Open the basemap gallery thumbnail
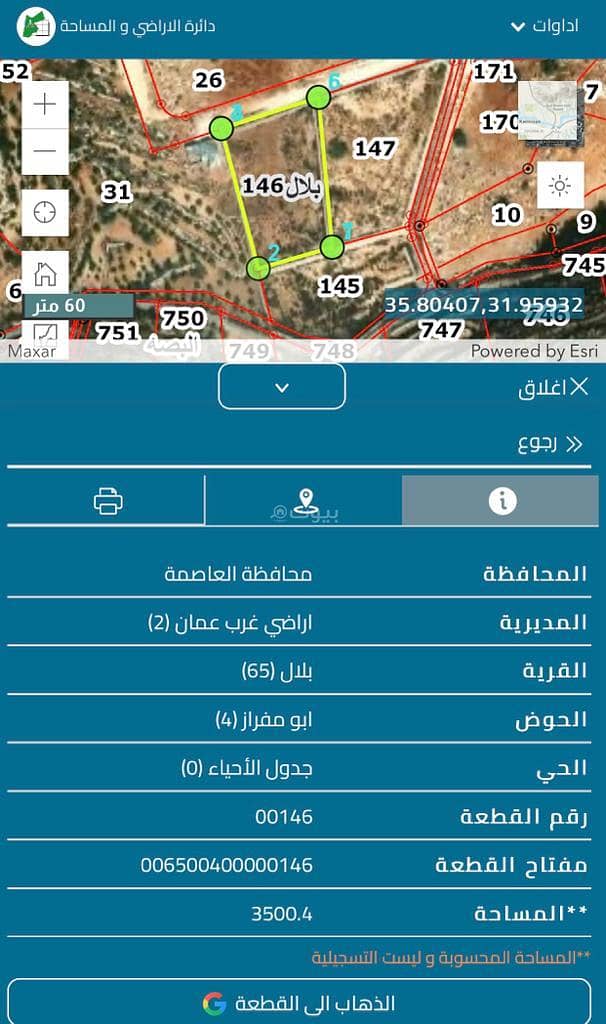This screenshot has width=606, height=1024. click(x=547, y=110)
